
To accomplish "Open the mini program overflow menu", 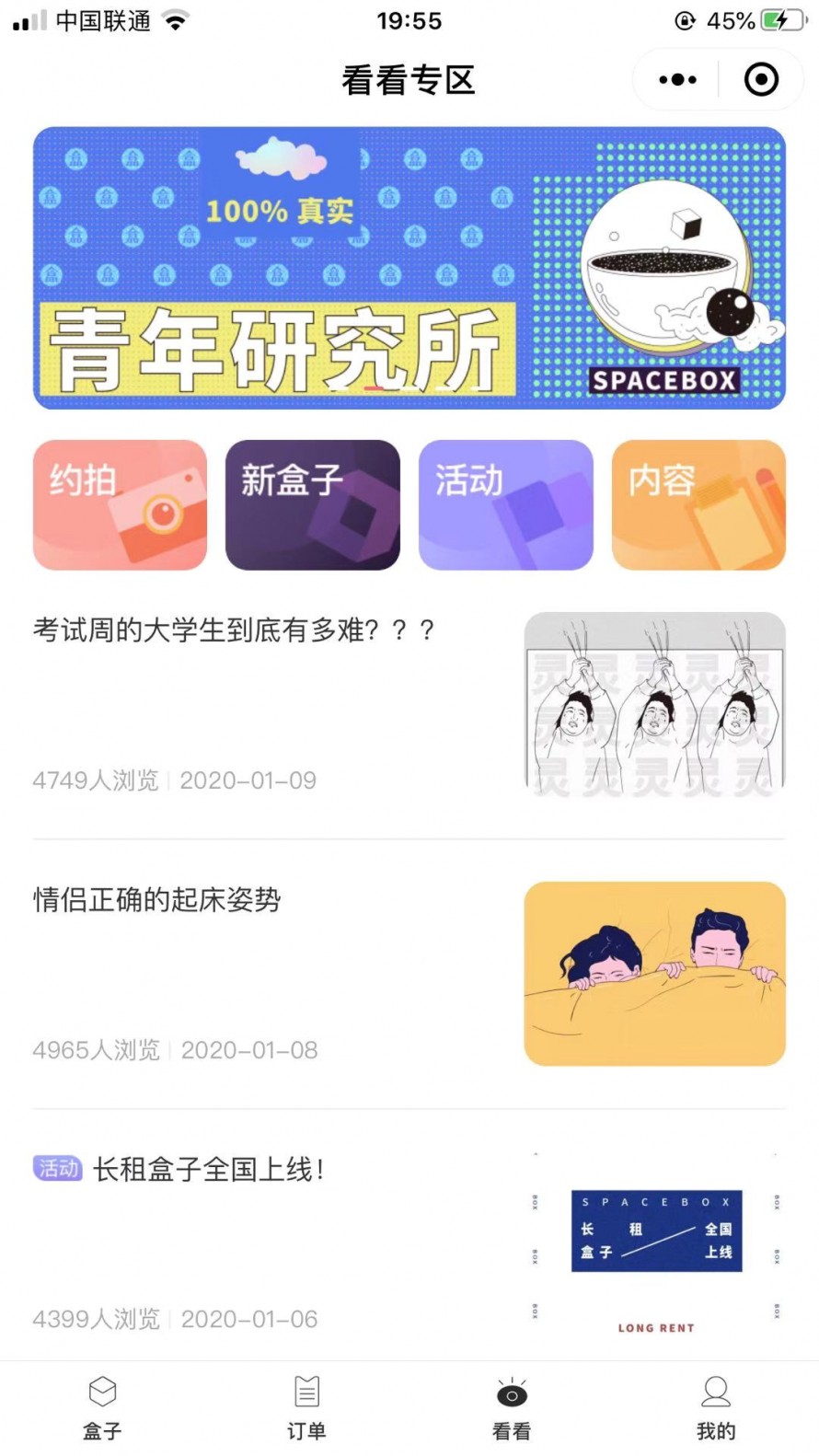I will (x=677, y=80).
